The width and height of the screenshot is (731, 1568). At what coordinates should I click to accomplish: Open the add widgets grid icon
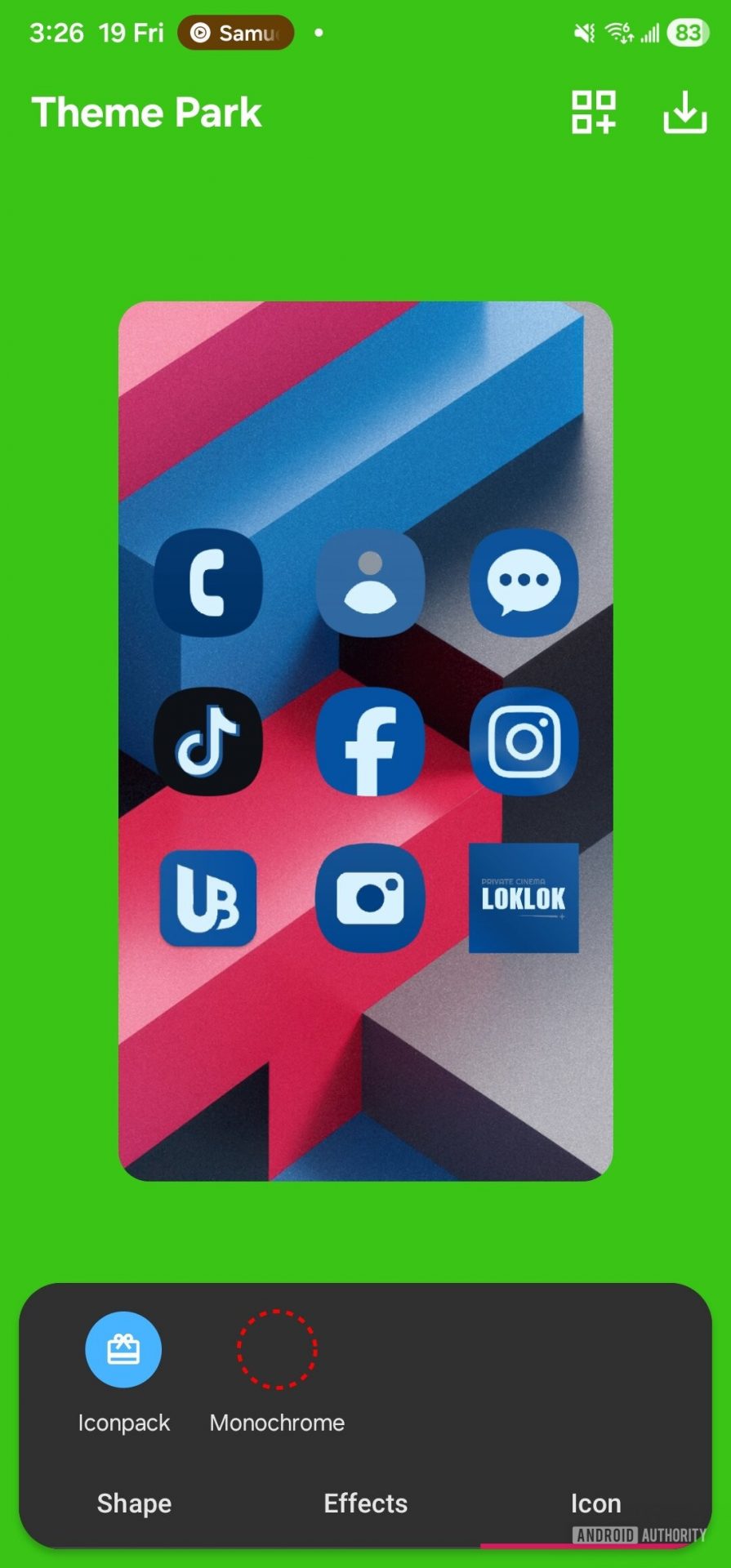coord(593,112)
